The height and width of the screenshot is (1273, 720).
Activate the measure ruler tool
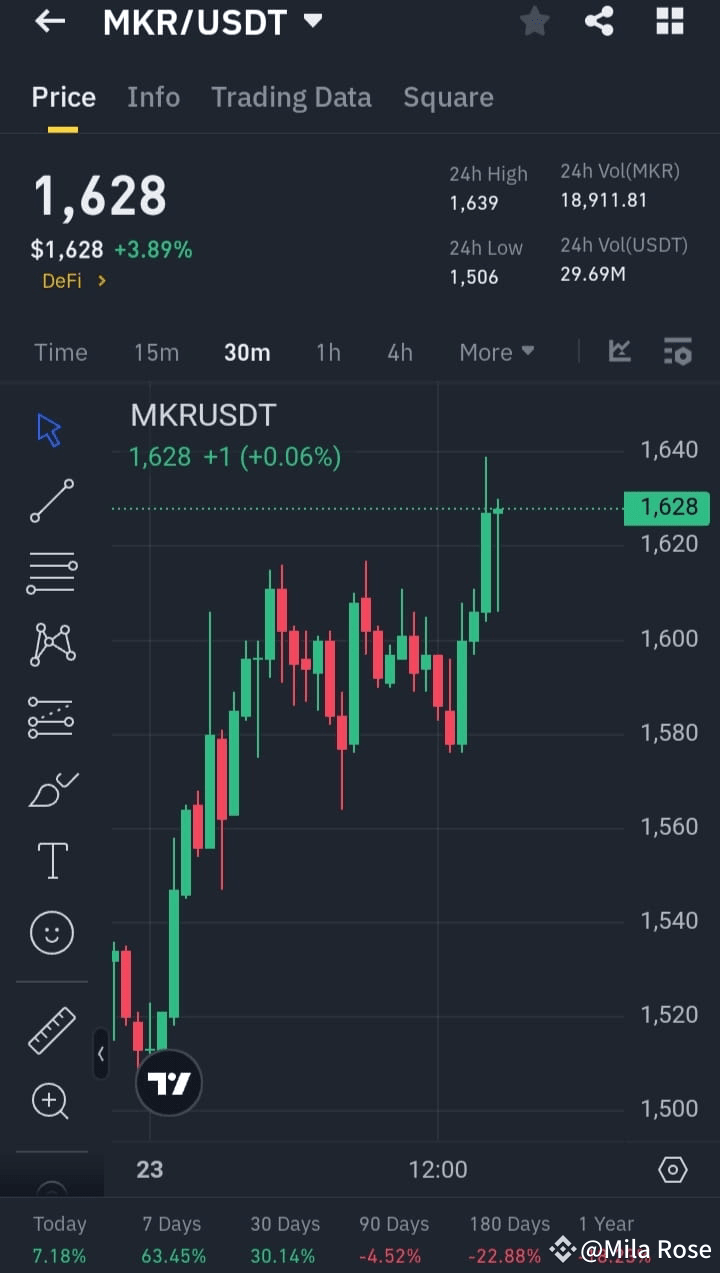click(x=50, y=1030)
